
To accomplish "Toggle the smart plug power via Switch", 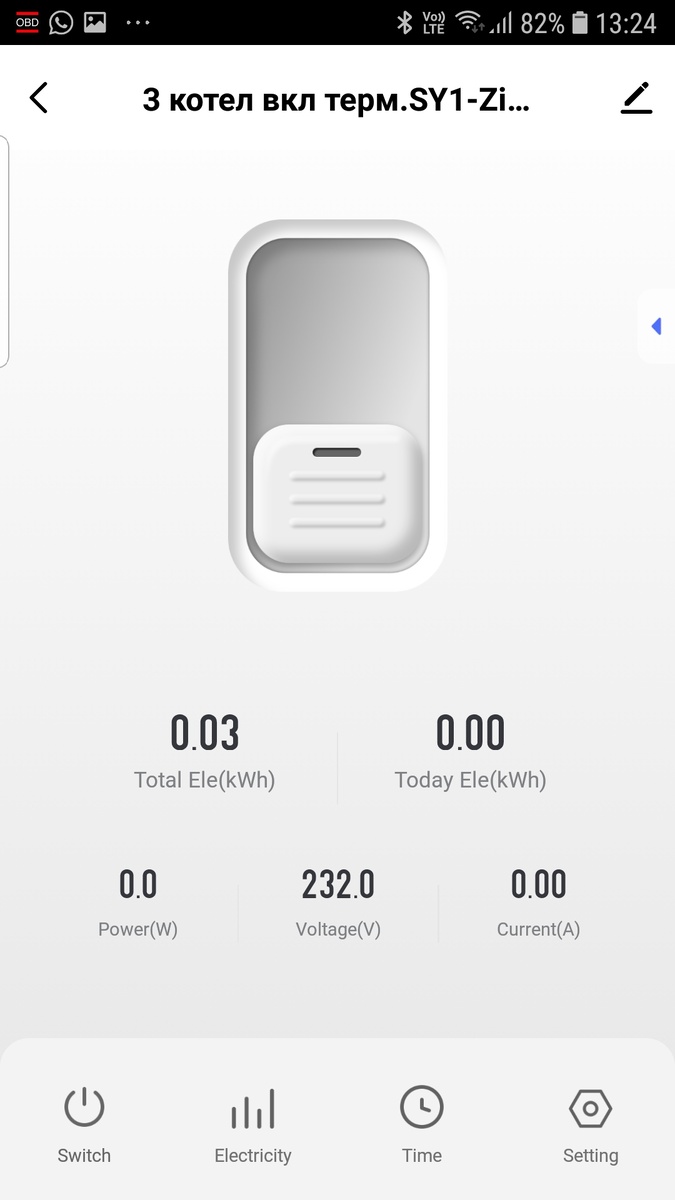I will coord(84,1125).
